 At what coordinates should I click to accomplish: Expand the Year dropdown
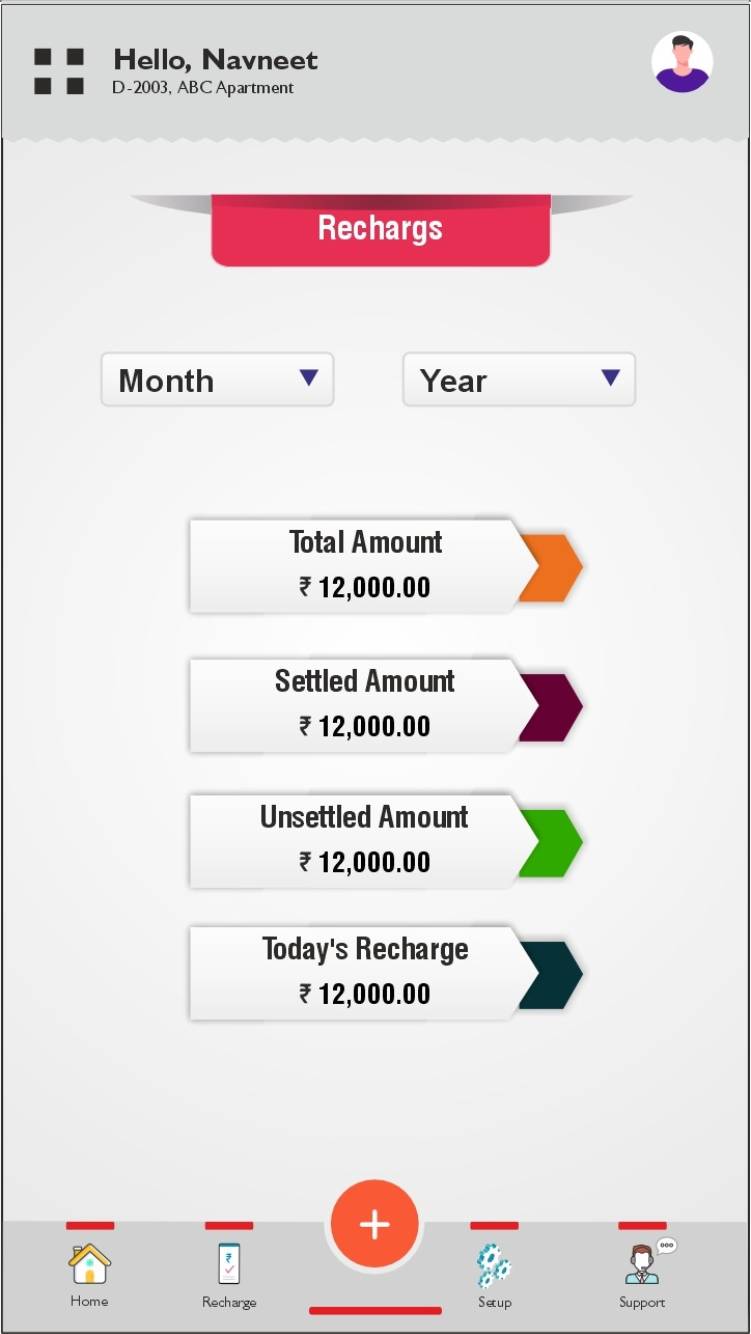tap(518, 380)
